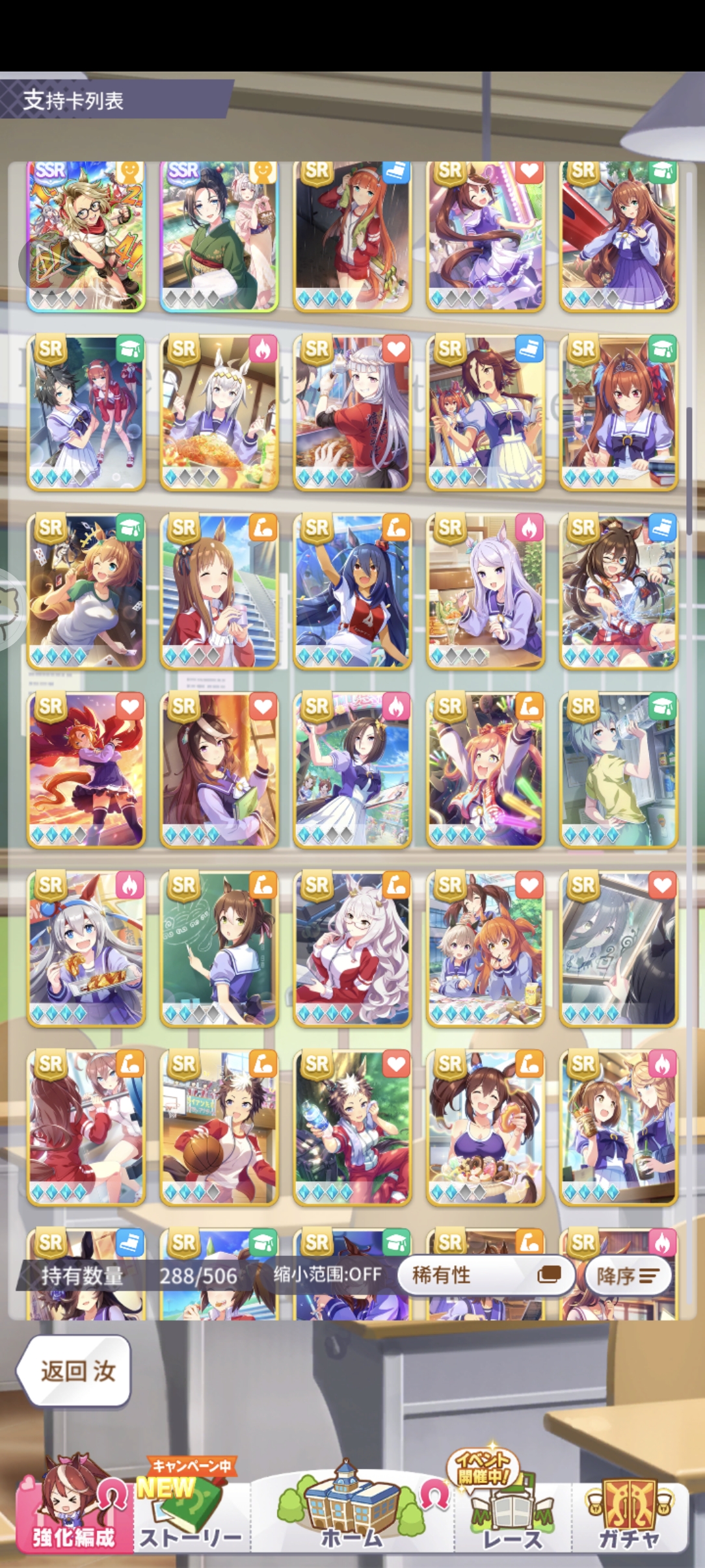Open SR card with donut-holding girl
The width and height of the screenshot is (705, 1568).
[485, 1127]
